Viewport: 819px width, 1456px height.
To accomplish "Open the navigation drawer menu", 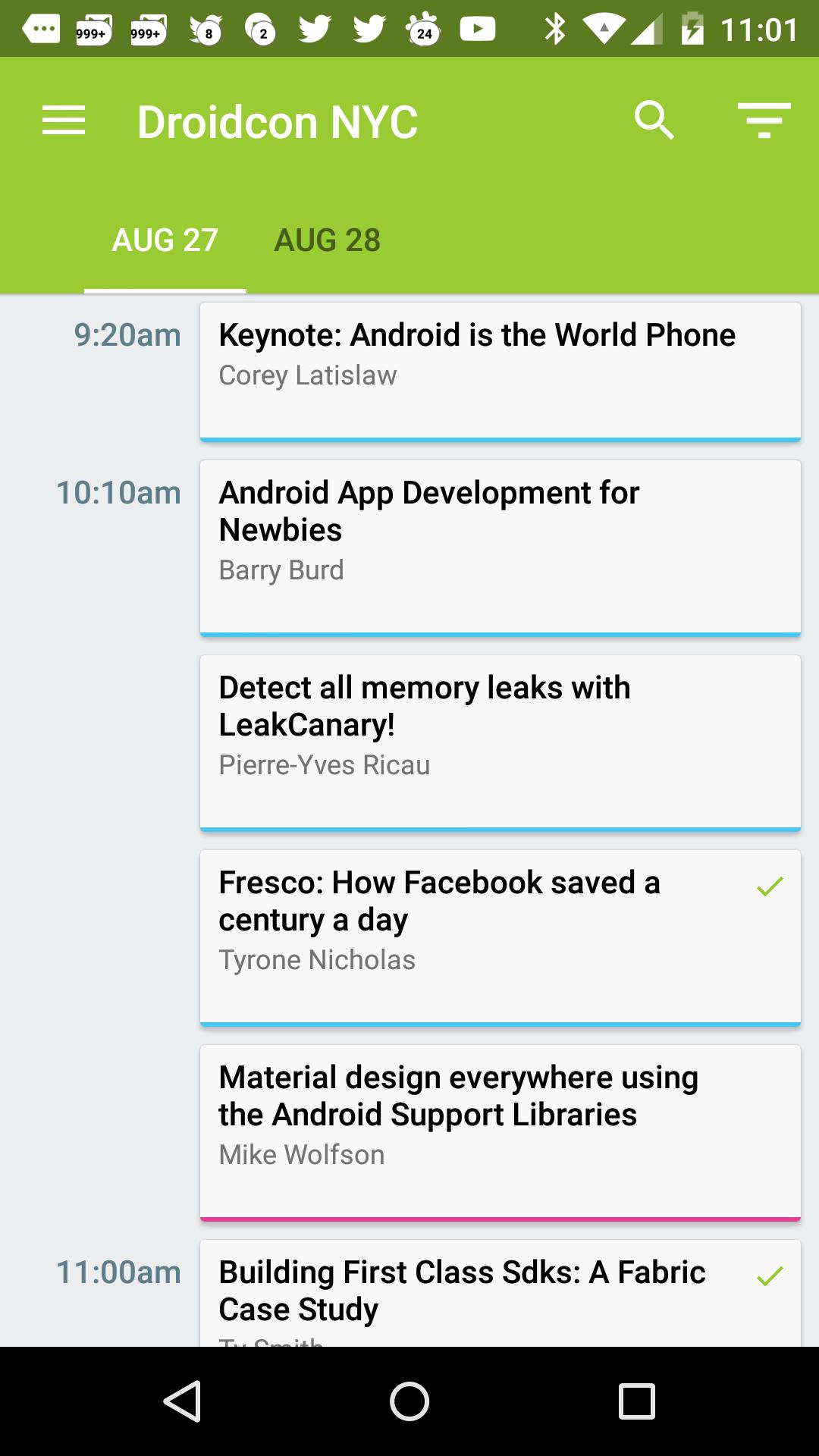I will point(64,119).
